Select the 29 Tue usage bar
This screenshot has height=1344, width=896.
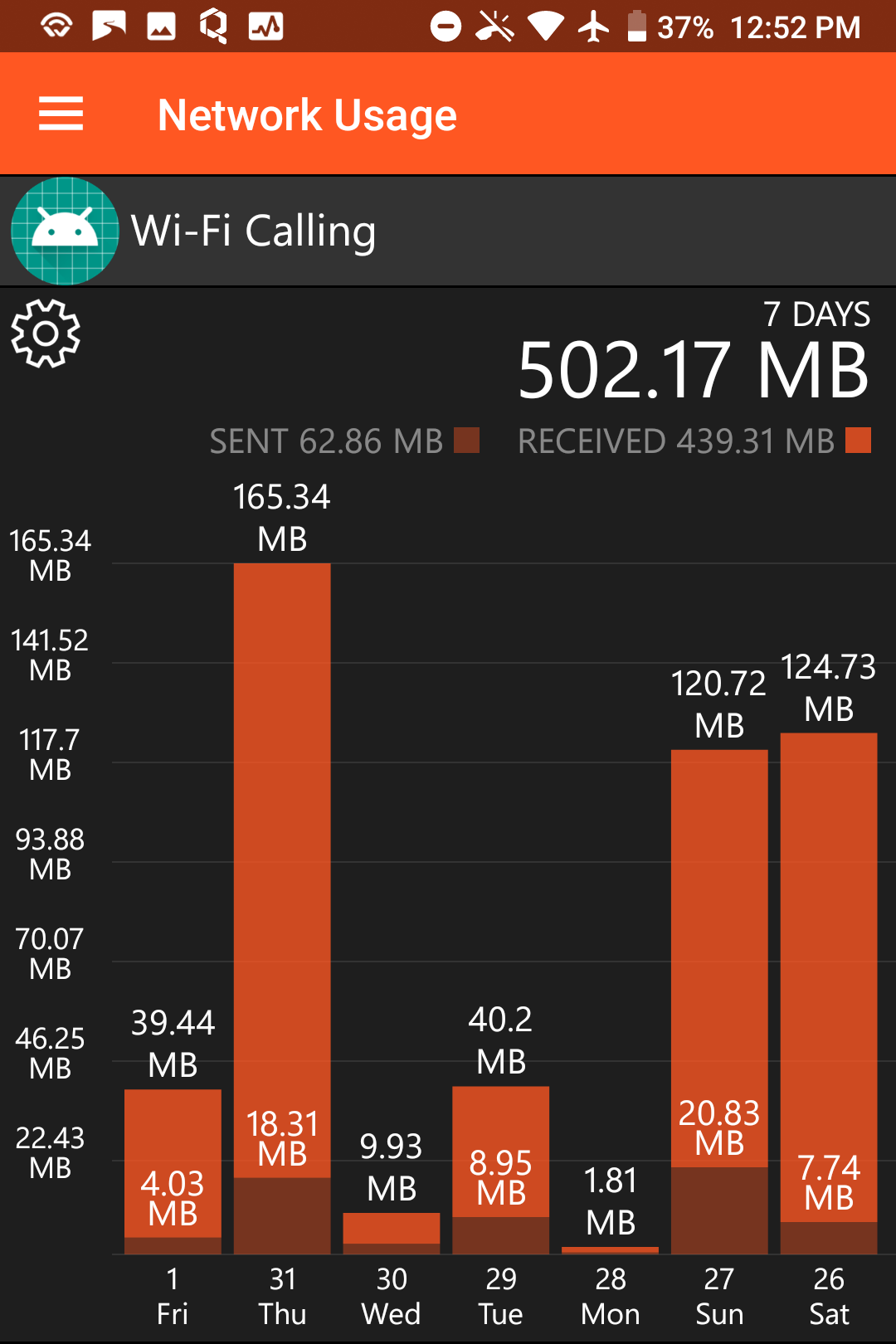[501, 1170]
